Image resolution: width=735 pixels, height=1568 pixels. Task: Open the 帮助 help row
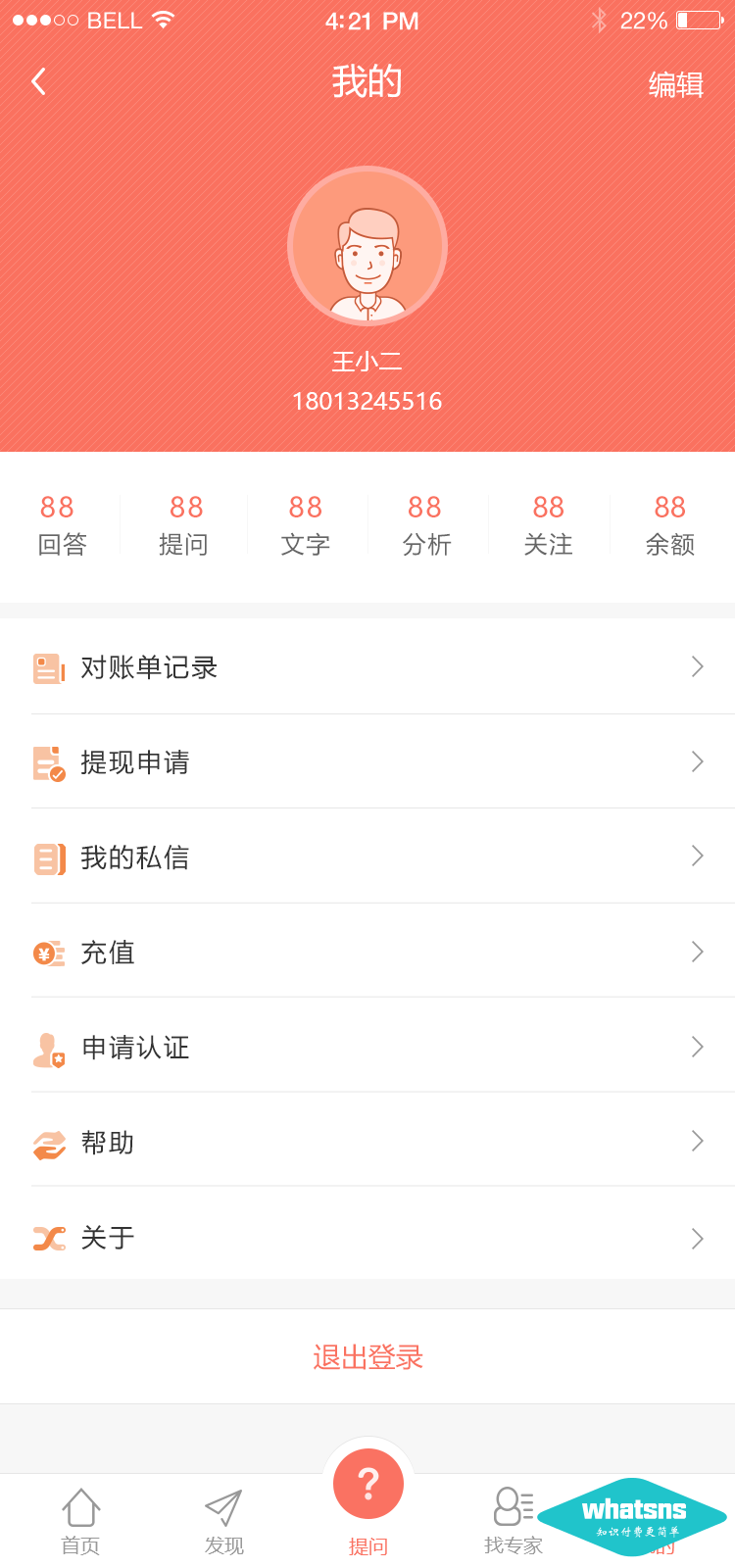(x=367, y=1142)
